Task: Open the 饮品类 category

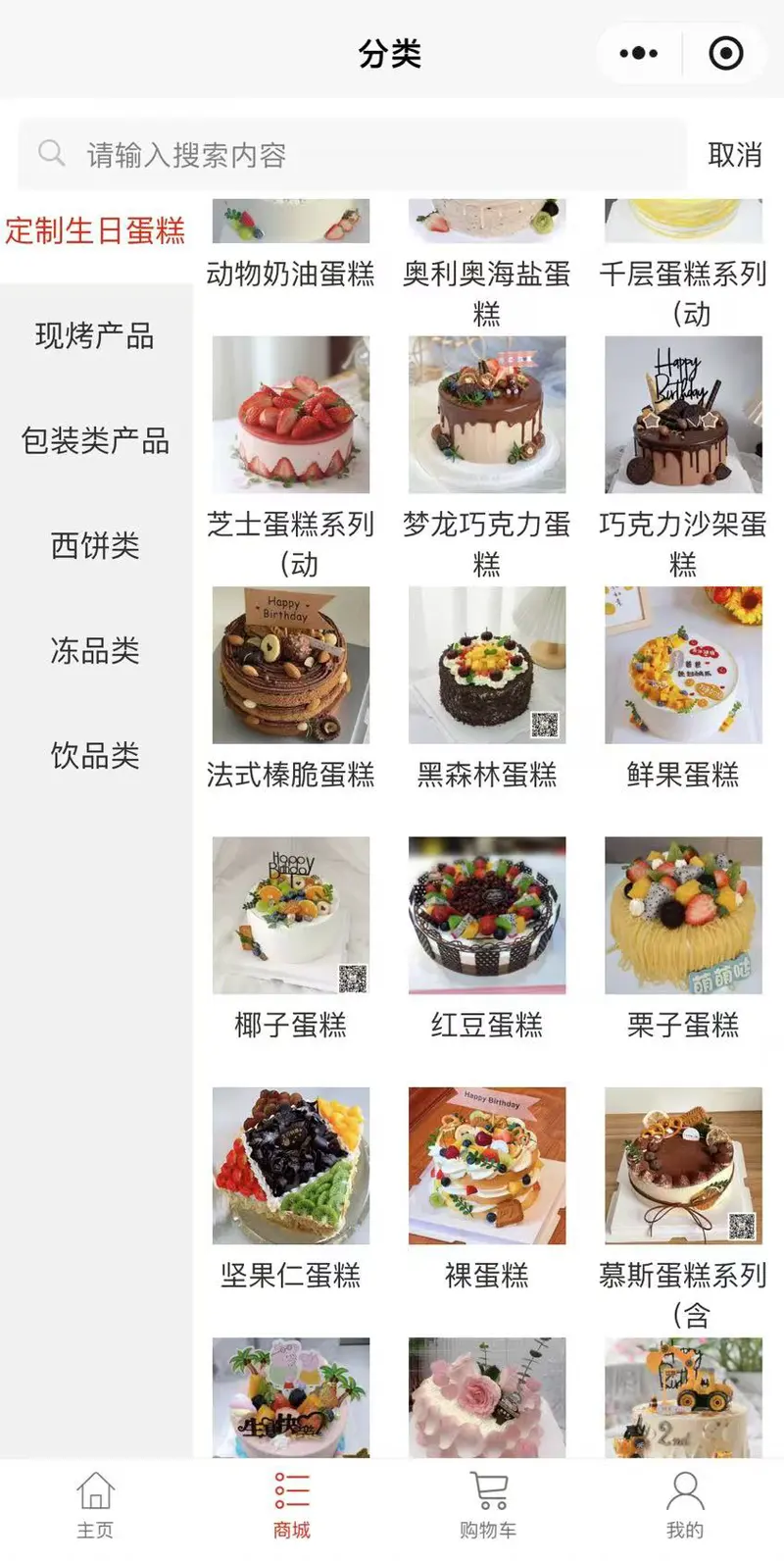Action: coord(95,756)
